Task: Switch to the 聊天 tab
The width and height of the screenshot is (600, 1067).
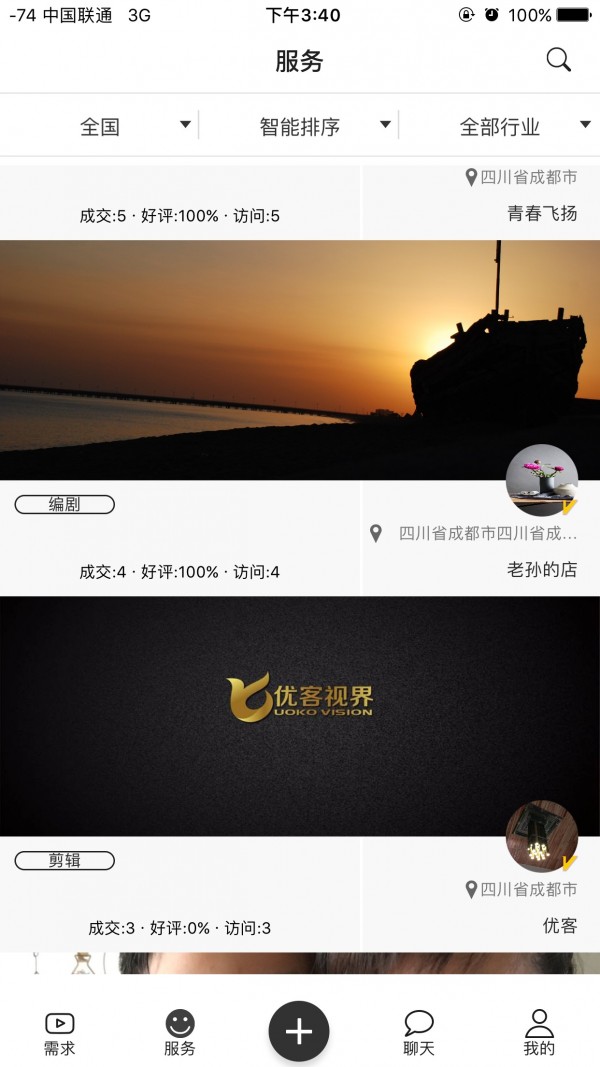Action: click(419, 1034)
